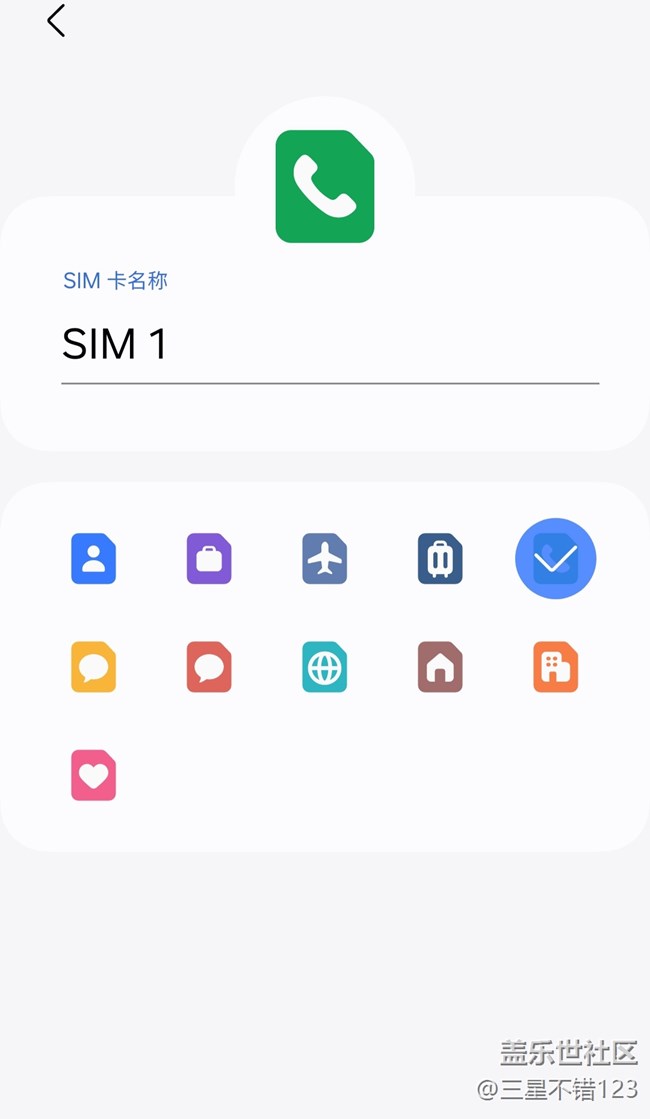The image size is (650, 1119).
Task: Tap the selected phone icon with checkmark
Action: [556, 558]
